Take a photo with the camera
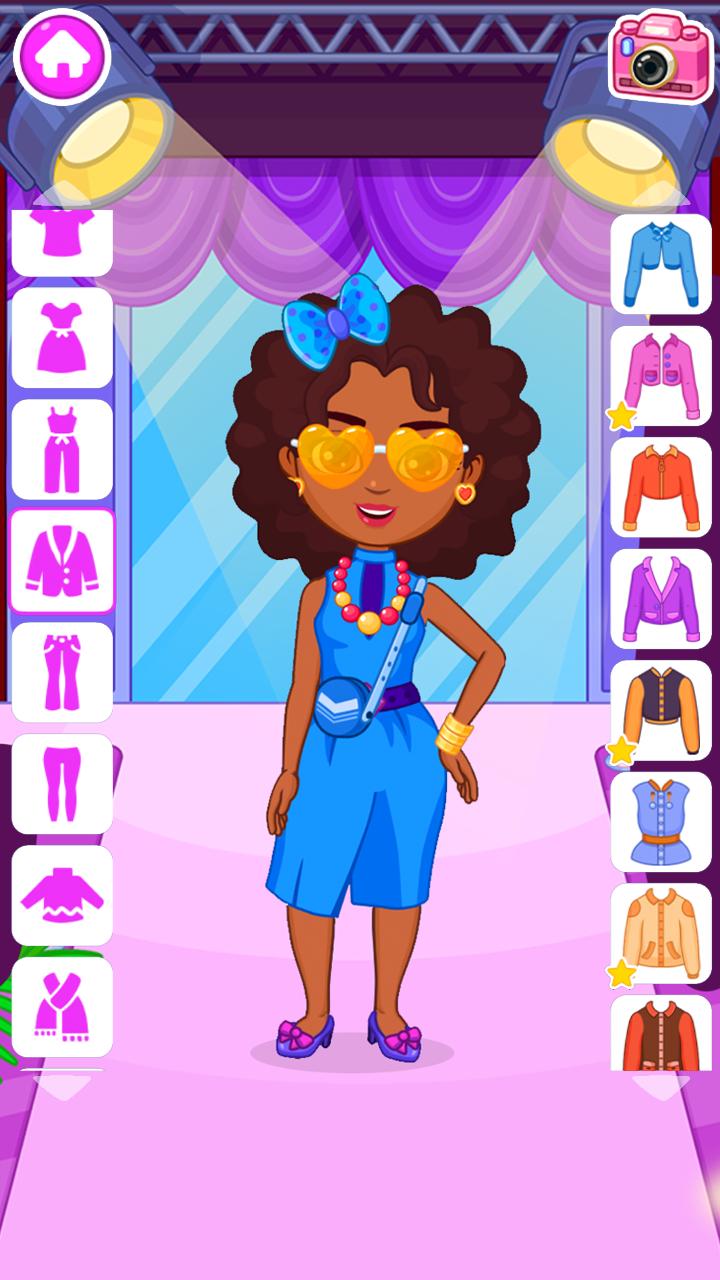The height and width of the screenshot is (1280, 720). [x=660, y=57]
